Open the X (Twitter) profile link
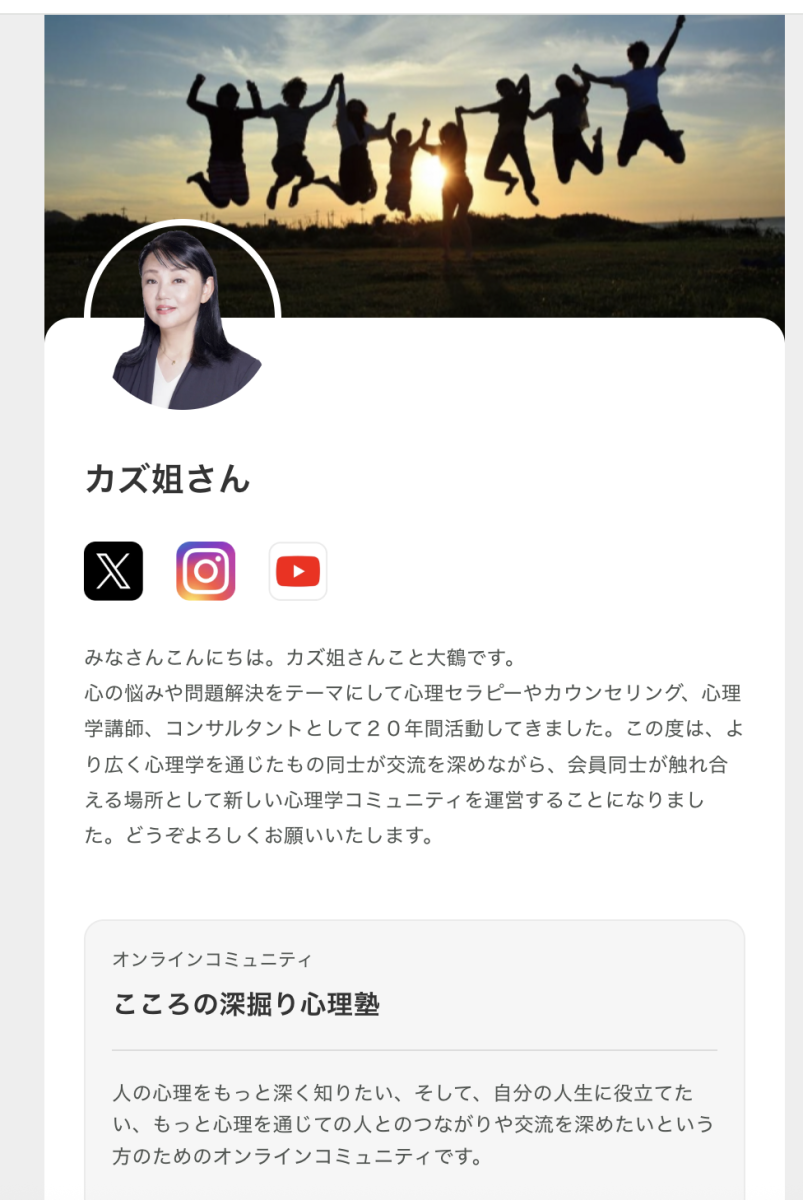The height and width of the screenshot is (1200, 803). (x=113, y=571)
